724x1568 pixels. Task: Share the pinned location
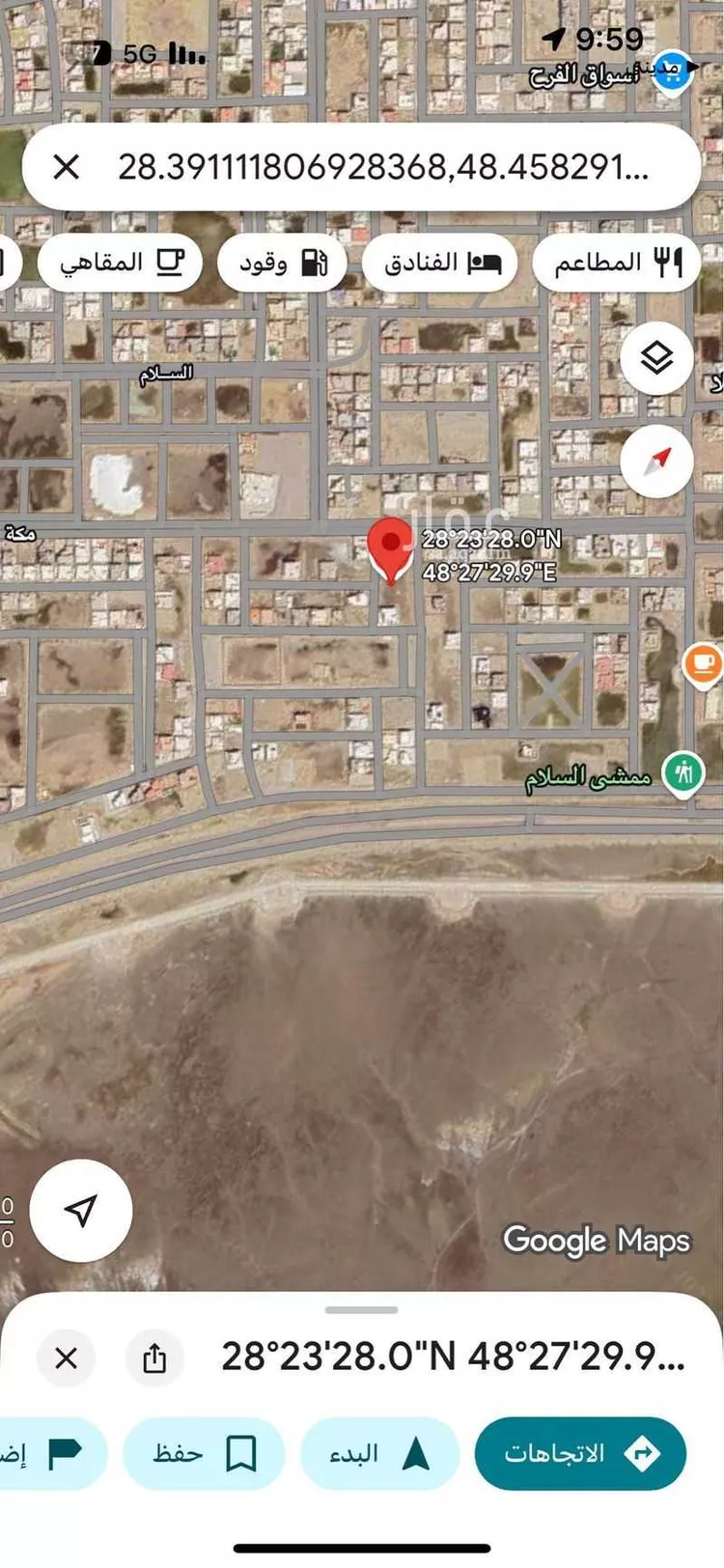coord(154,1358)
